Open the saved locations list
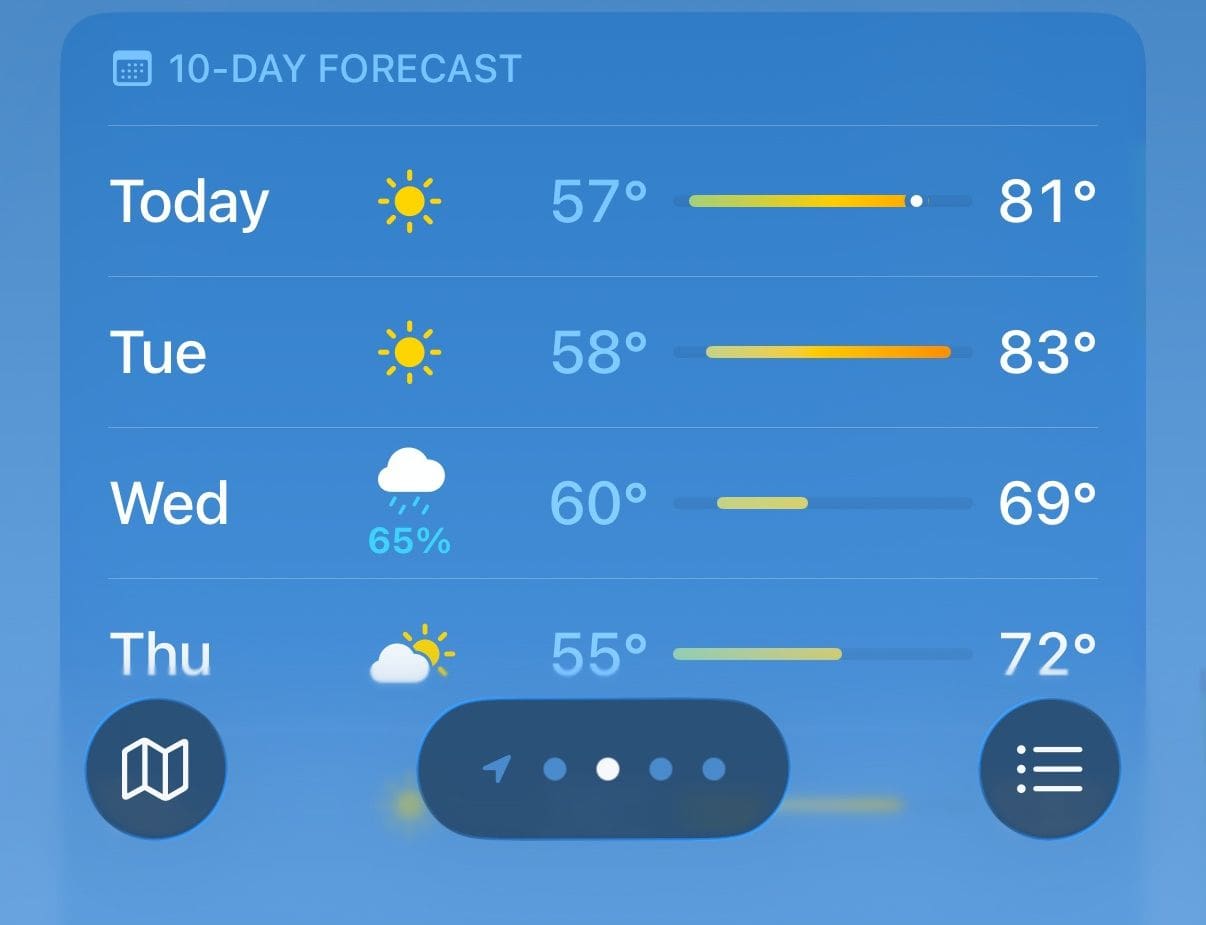Image resolution: width=1206 pixels, height=925 pixels. (1049, 769)
